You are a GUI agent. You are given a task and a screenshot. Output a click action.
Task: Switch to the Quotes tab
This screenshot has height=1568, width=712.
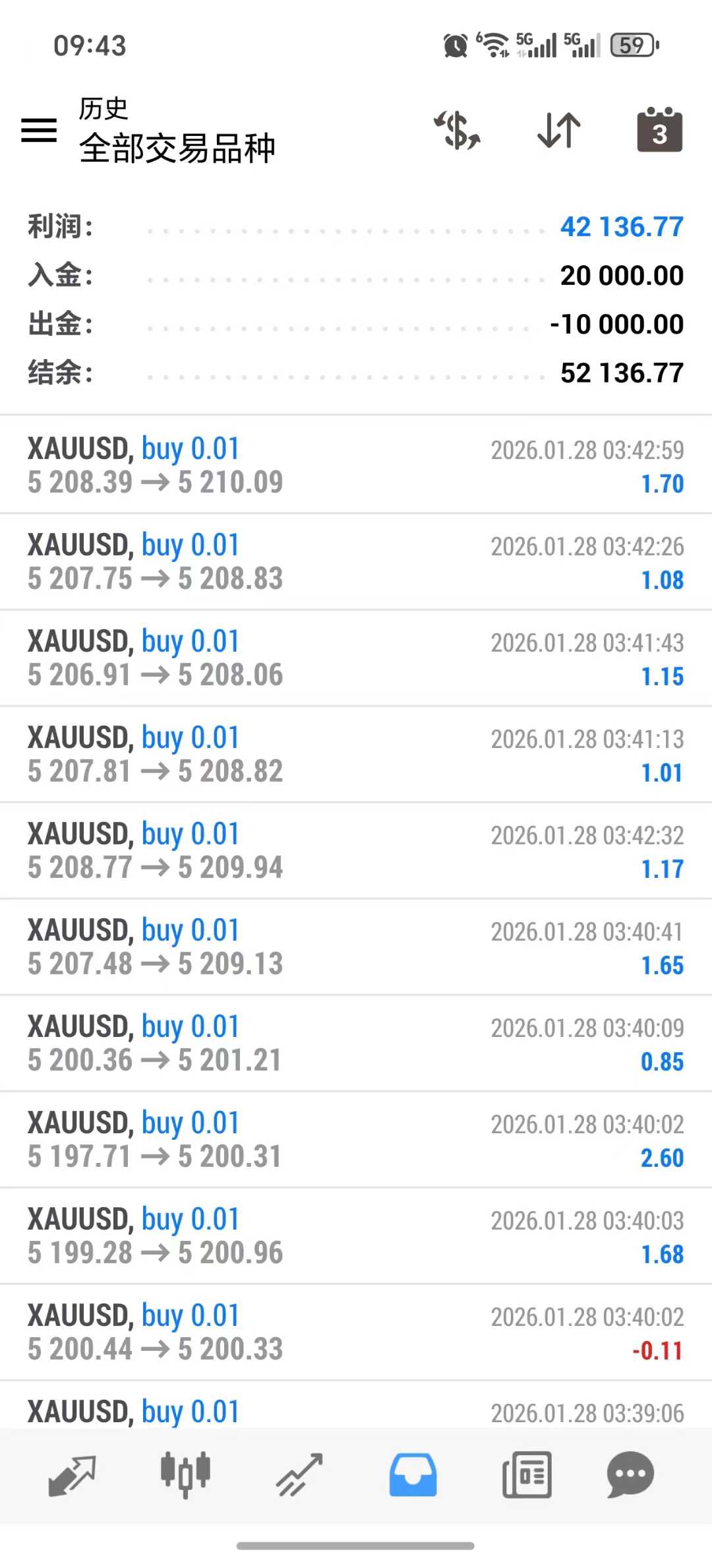tap(72, 1475)
